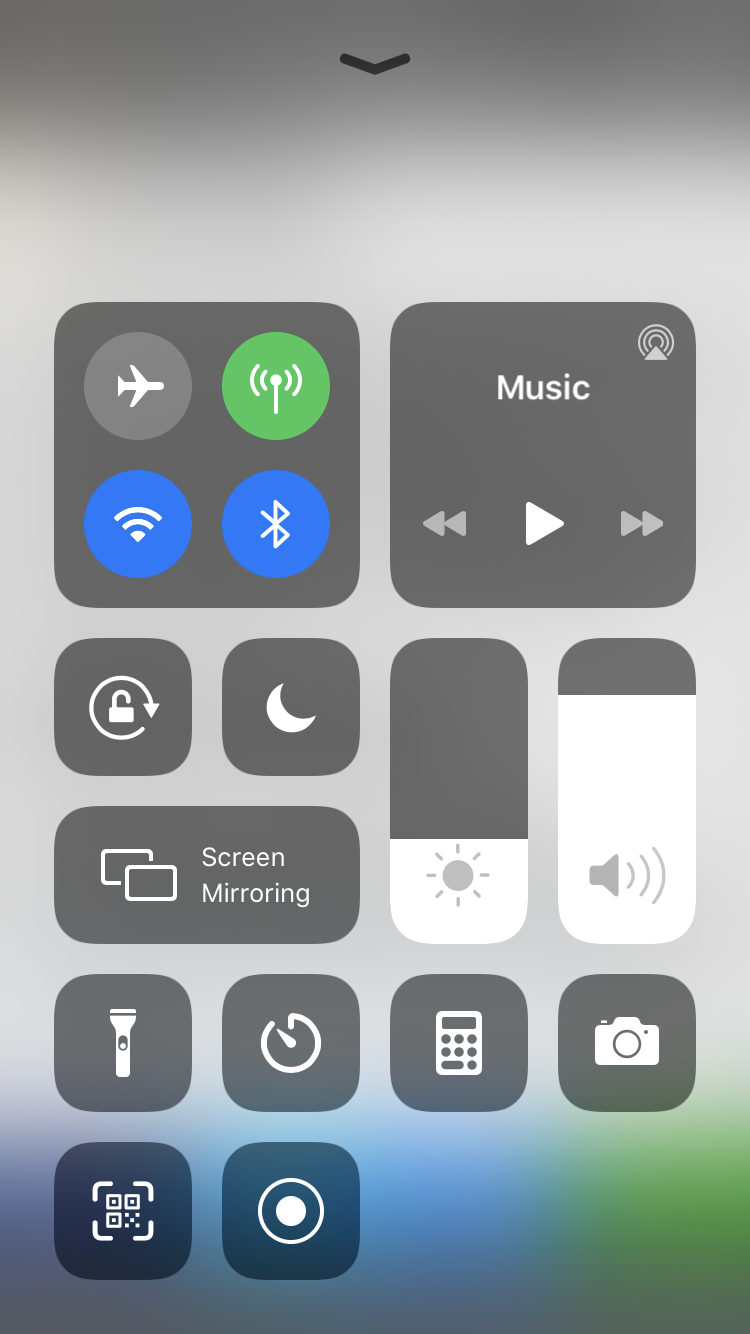Toggle portrait orientation lock
The height and width of the screenshot is (1334, 750).
point(123,707)
